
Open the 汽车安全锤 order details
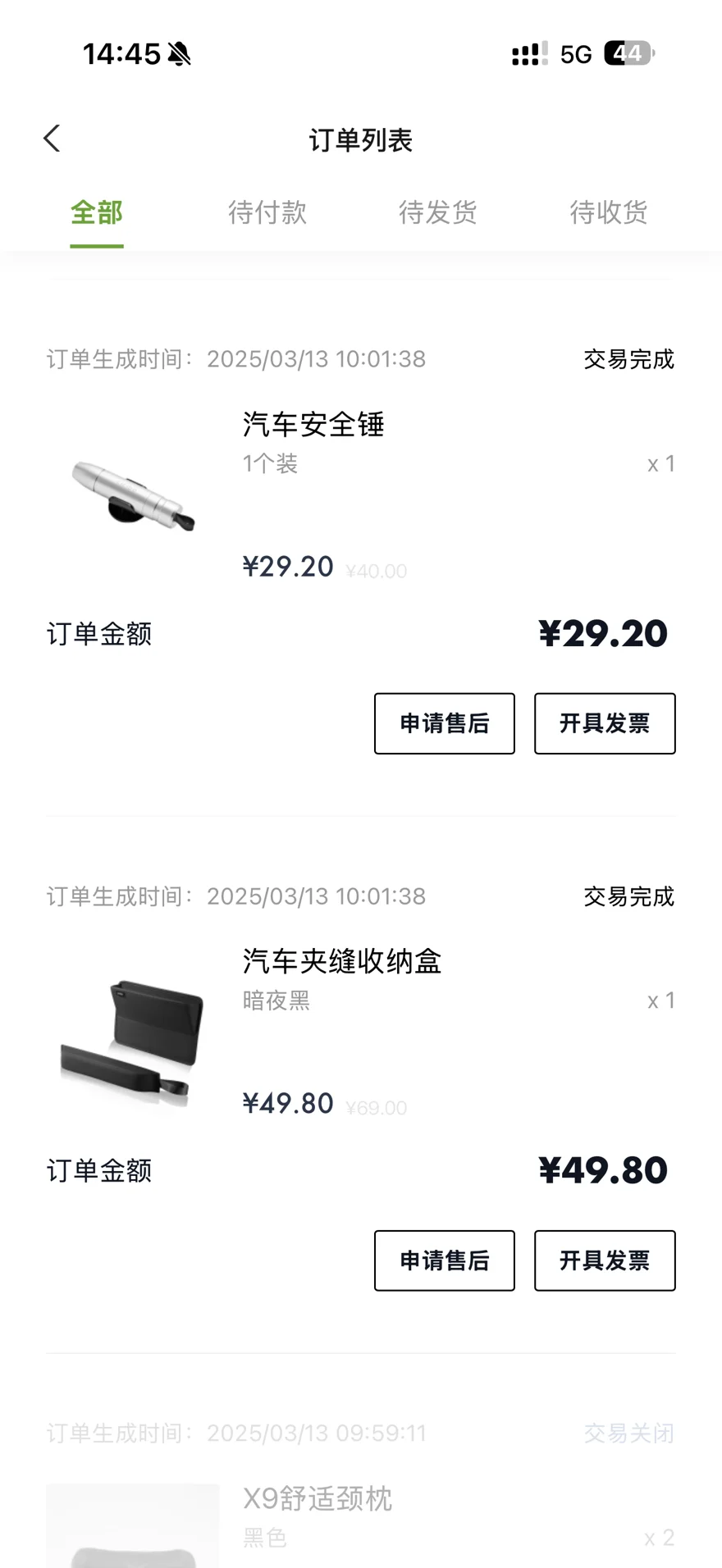[313, 425]
